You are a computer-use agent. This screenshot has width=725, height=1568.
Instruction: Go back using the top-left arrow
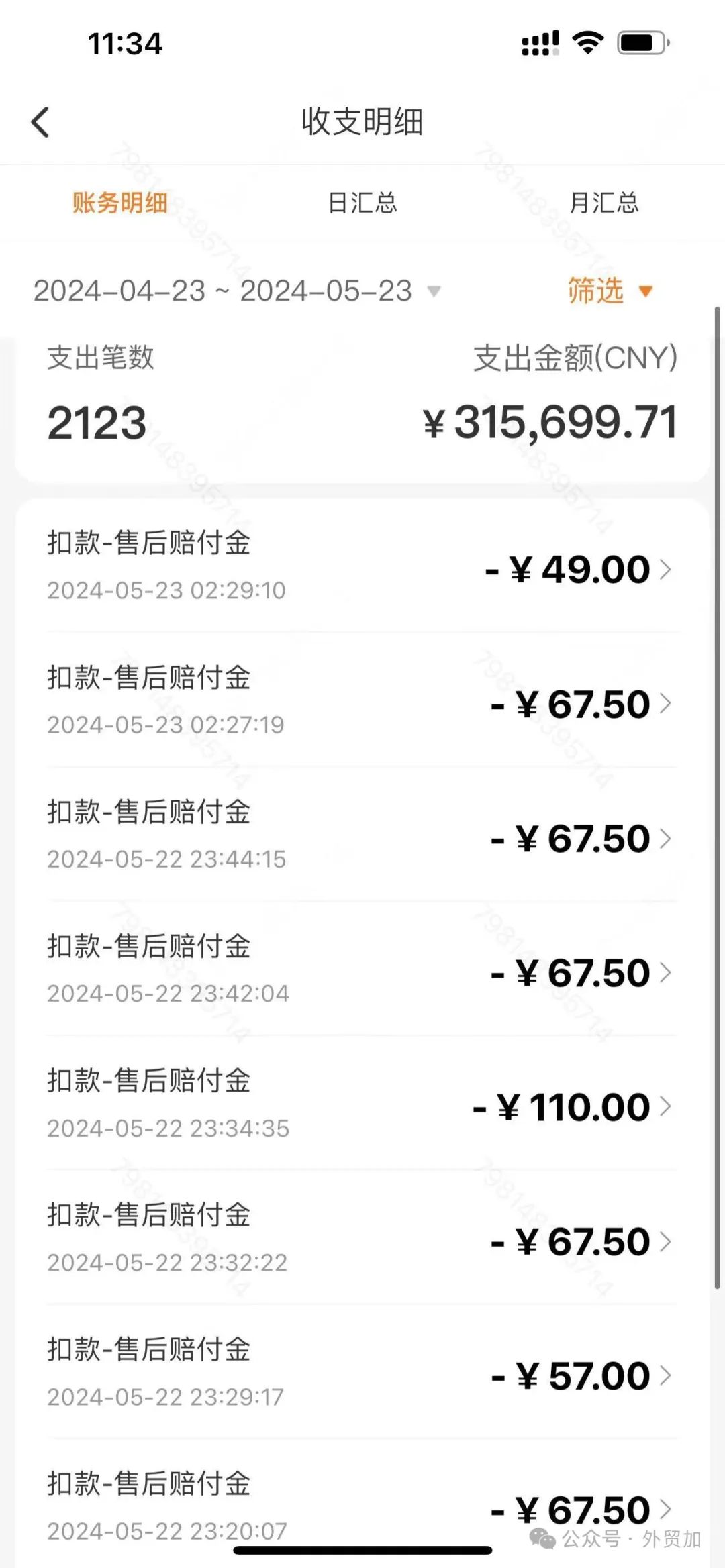click(40, 122)
